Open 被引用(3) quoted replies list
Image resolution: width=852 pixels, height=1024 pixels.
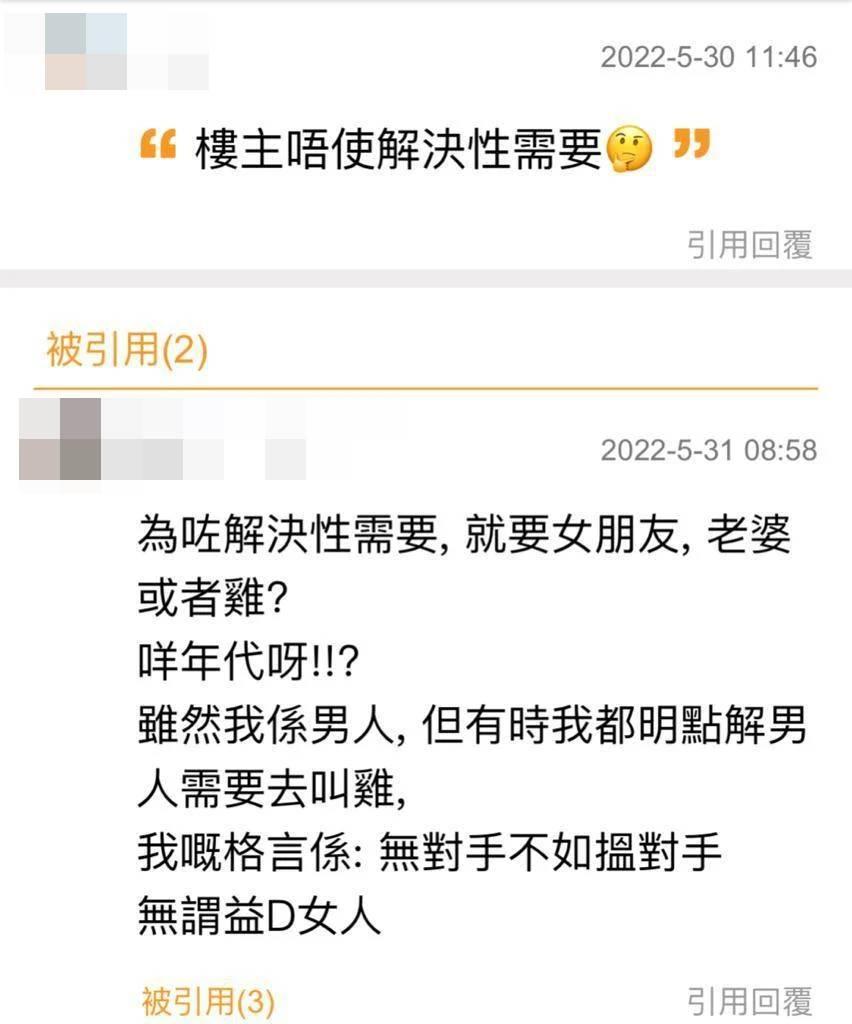point(208,1000)
